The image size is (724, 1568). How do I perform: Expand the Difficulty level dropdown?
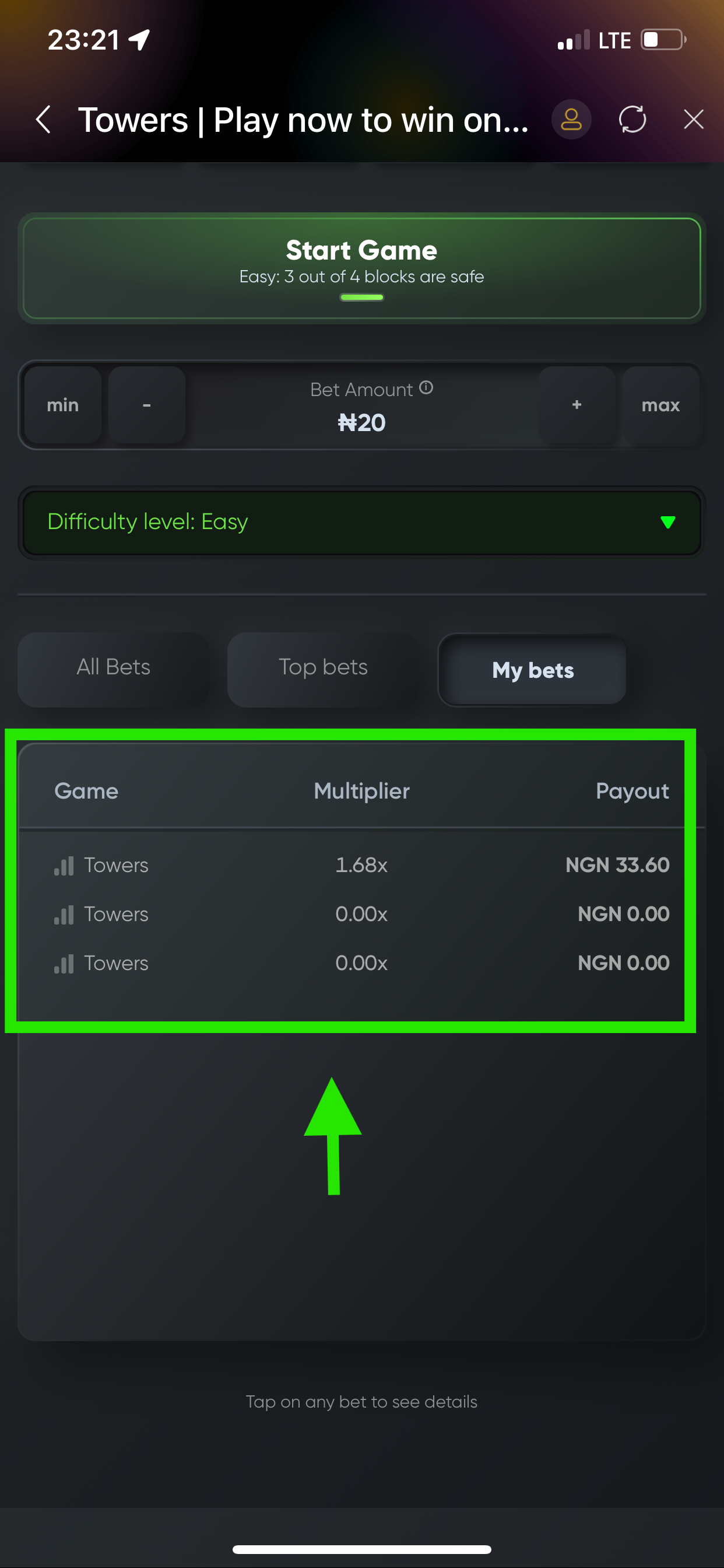(361, 522)
